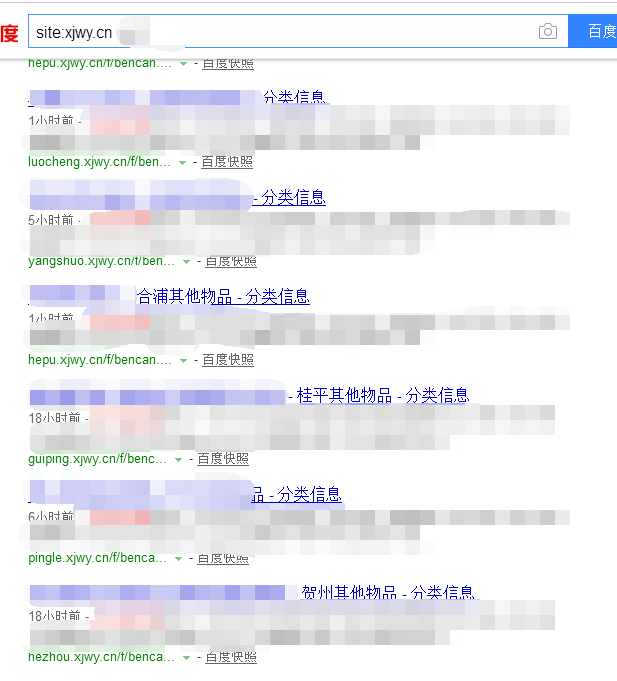Follow the green guiping.xjwy.cn URL
The image size is (617, 681).
coord(97,459)
